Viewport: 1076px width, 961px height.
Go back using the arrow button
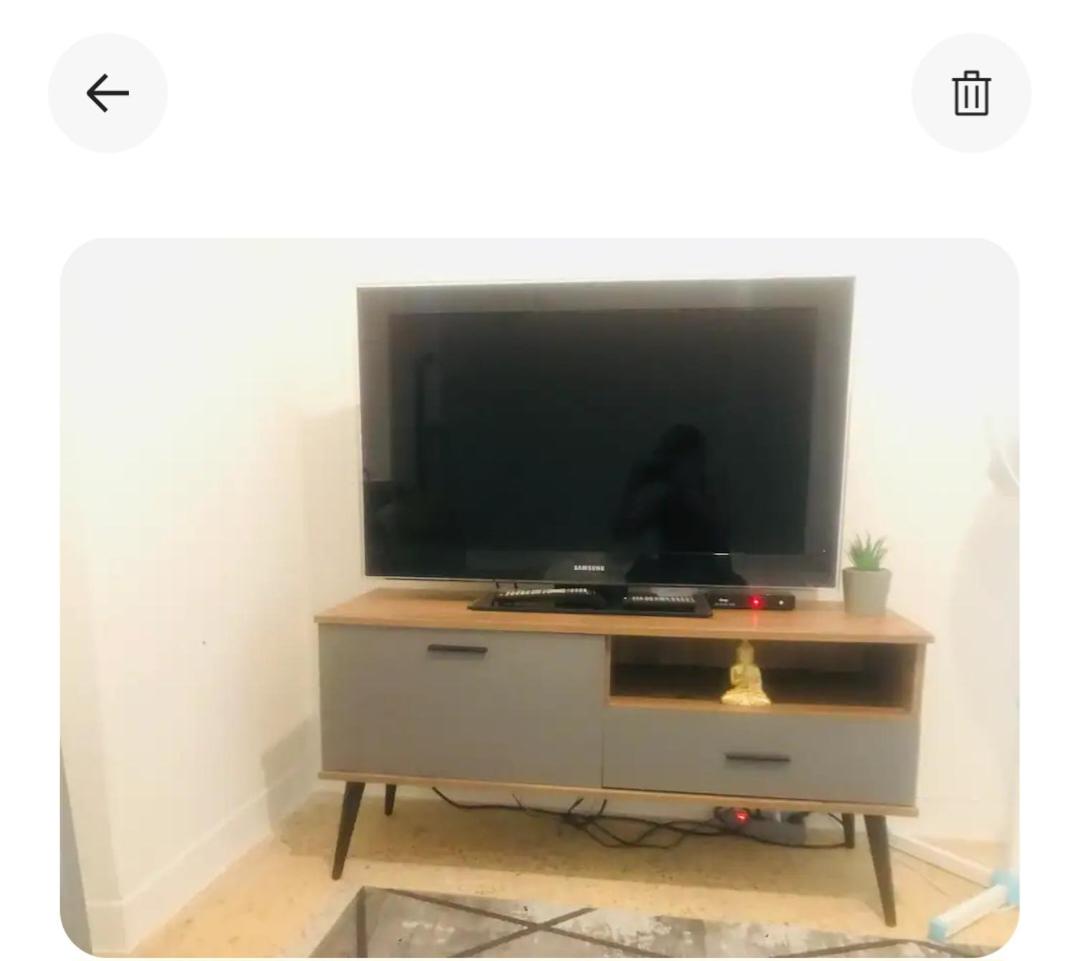(x=107, y=93)
